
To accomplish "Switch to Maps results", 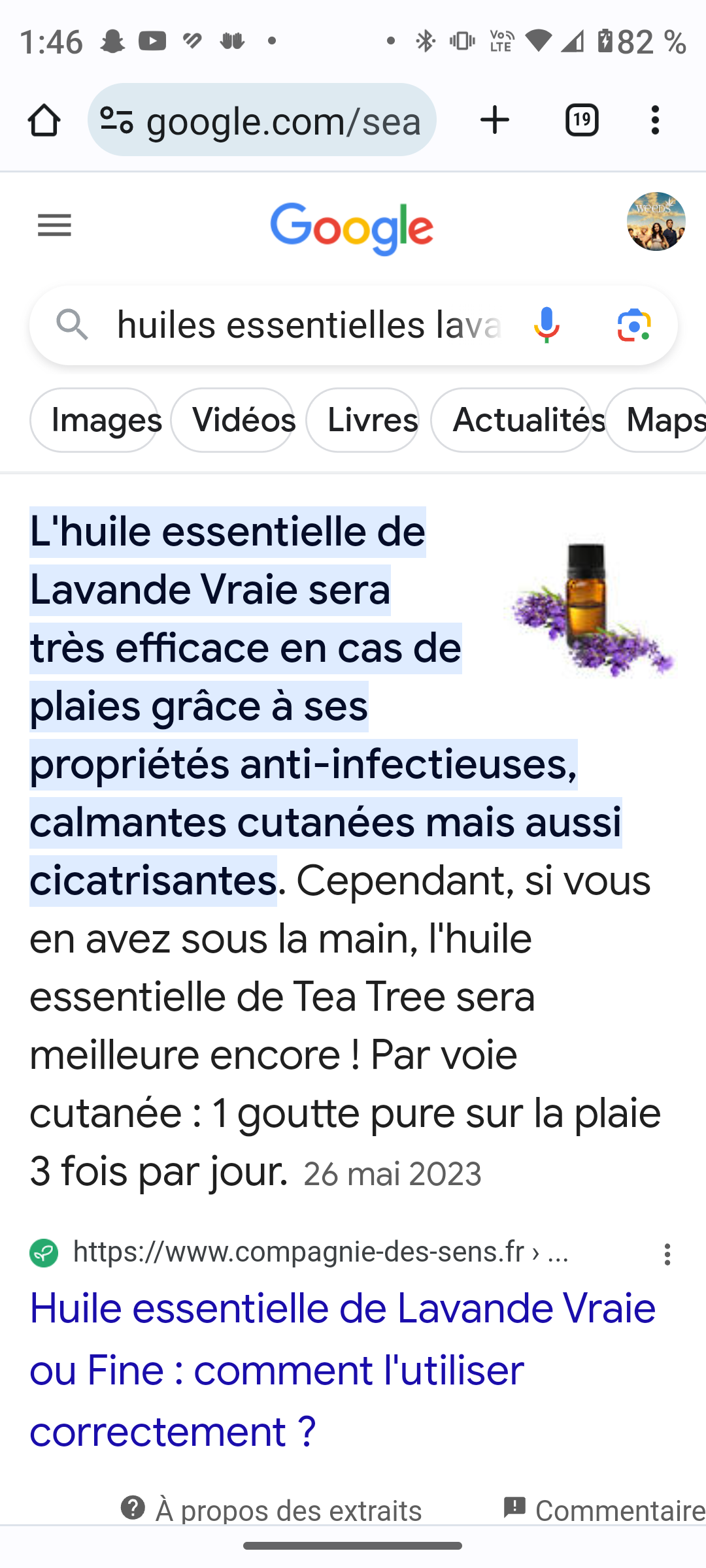I will tap(657, 420).
